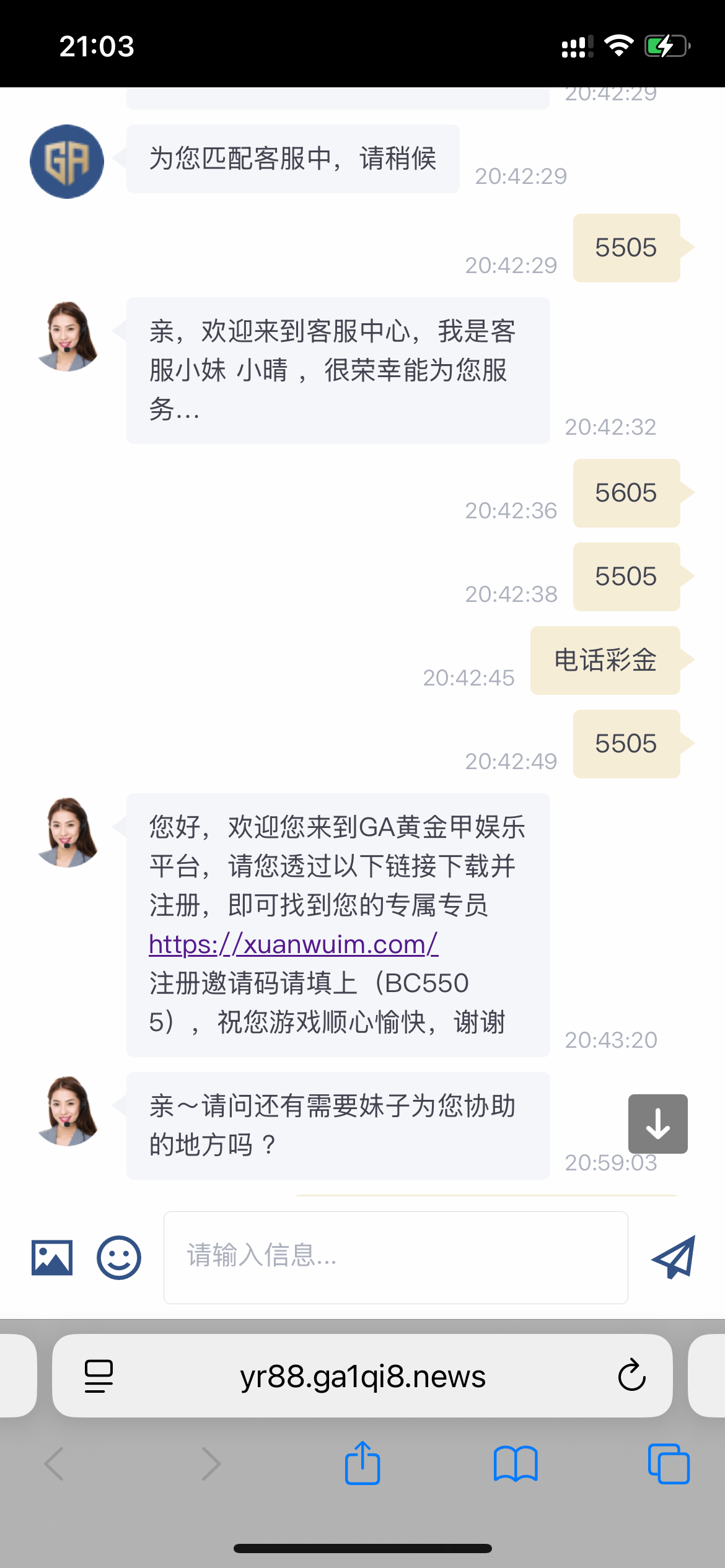This screenshot has width=725, height=1568.
Task: Open the emoji picker
Action: tap(119, 1258)
